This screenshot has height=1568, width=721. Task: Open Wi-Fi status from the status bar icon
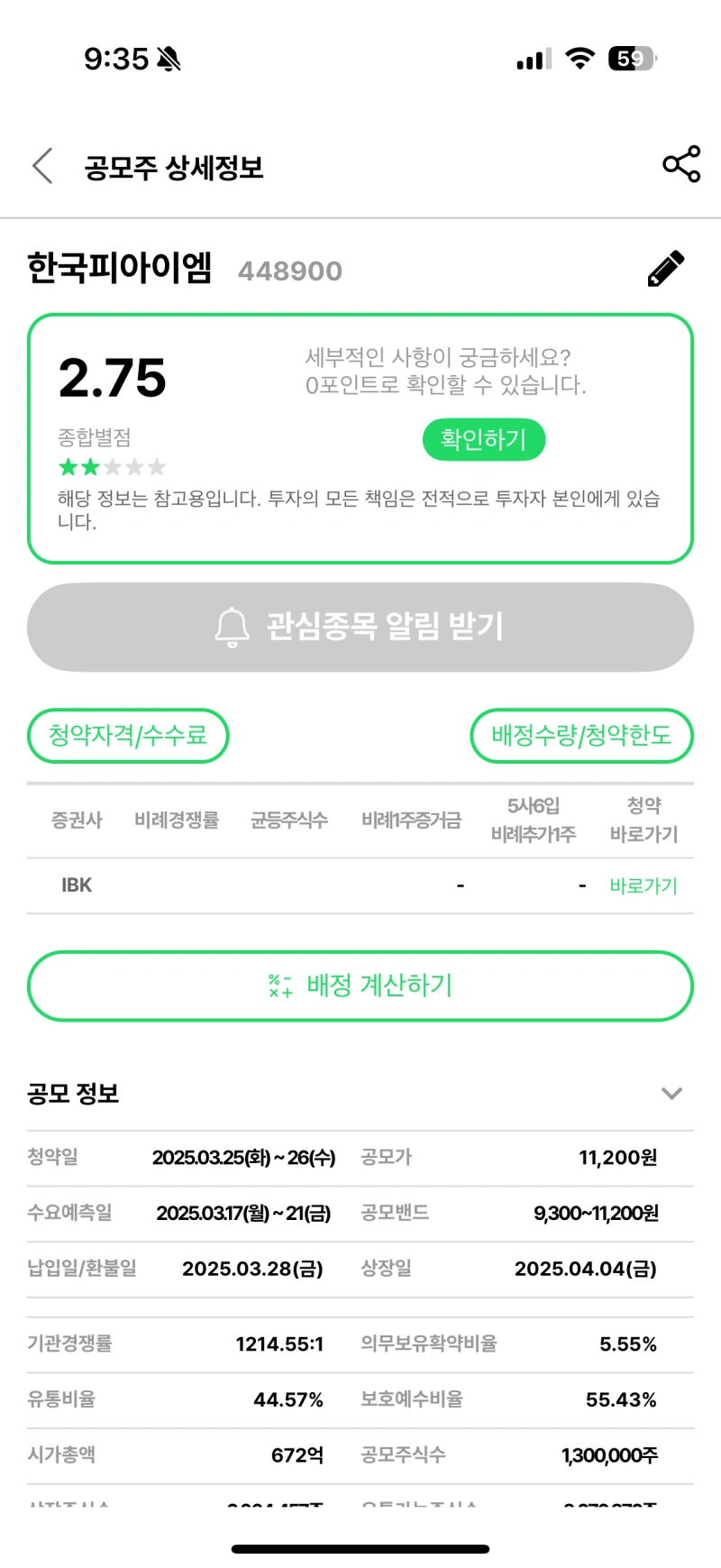[x=580, y=57]
